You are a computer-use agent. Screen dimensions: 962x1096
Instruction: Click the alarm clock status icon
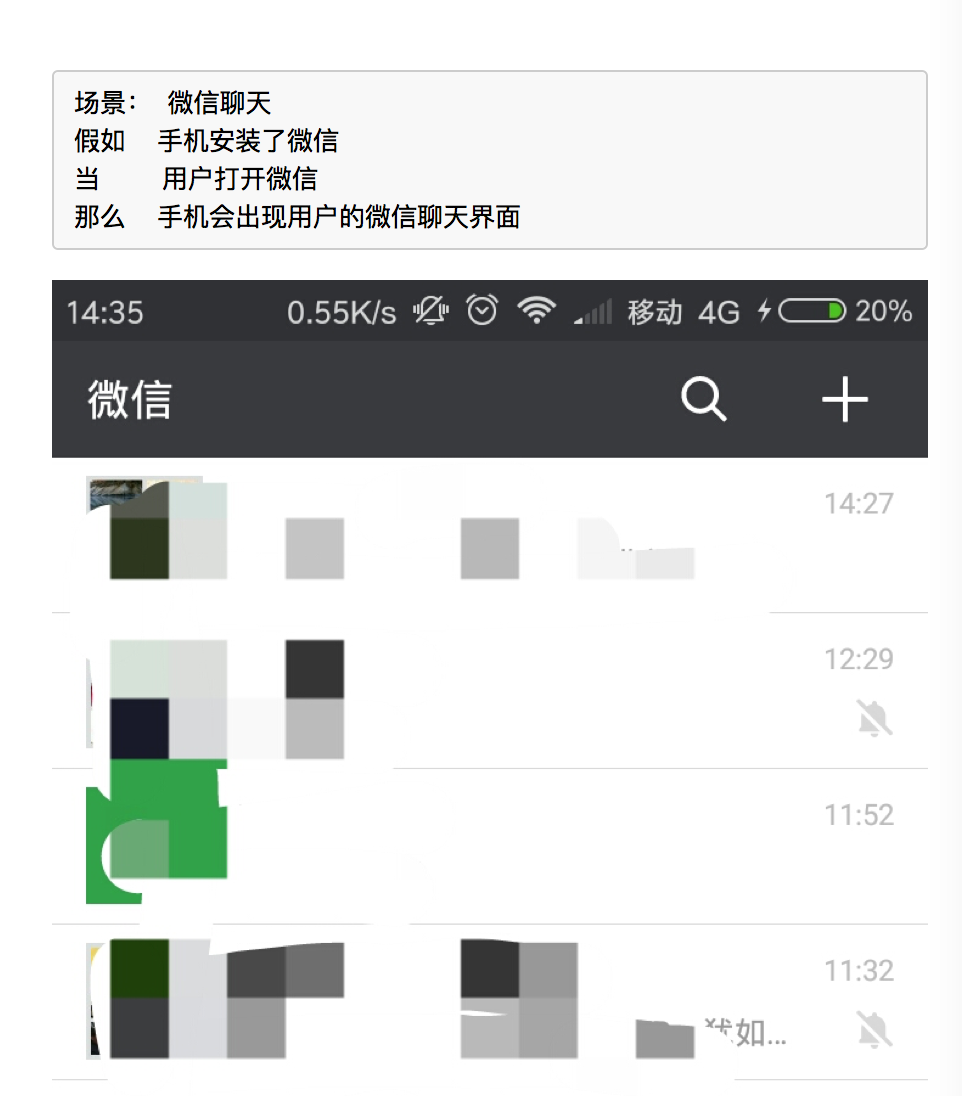click(x=481, y=311)
